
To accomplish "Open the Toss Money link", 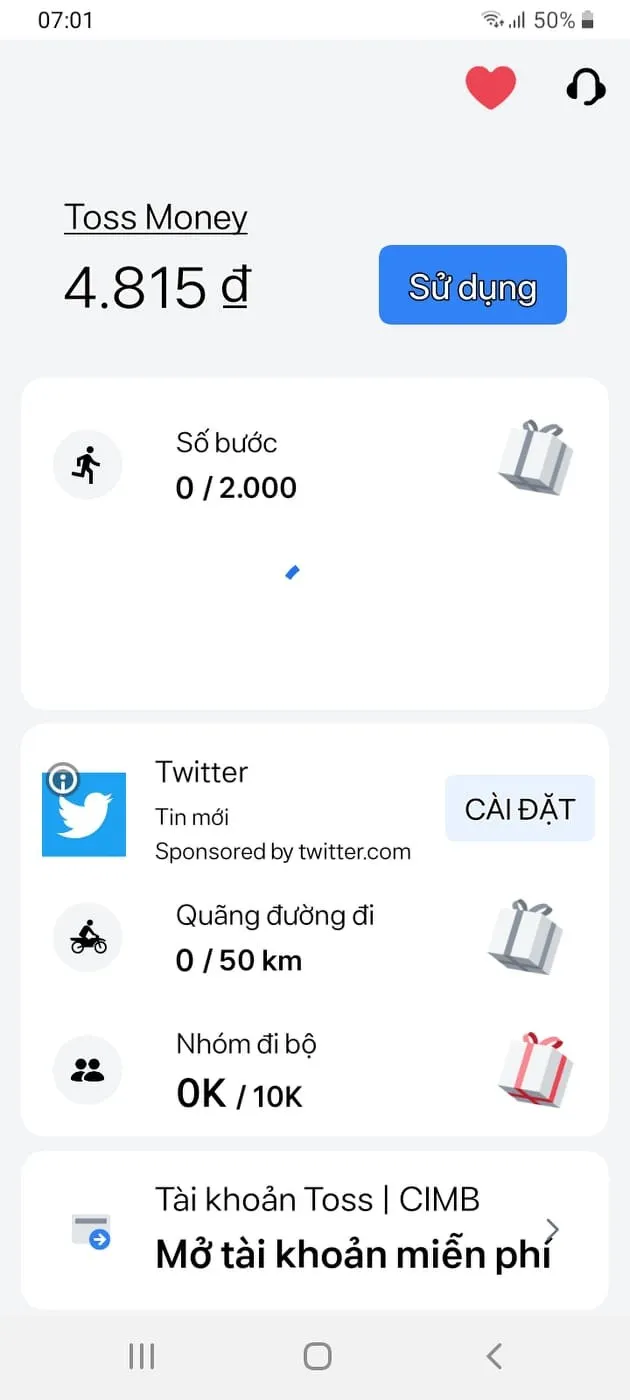I will tap(156, 218).
